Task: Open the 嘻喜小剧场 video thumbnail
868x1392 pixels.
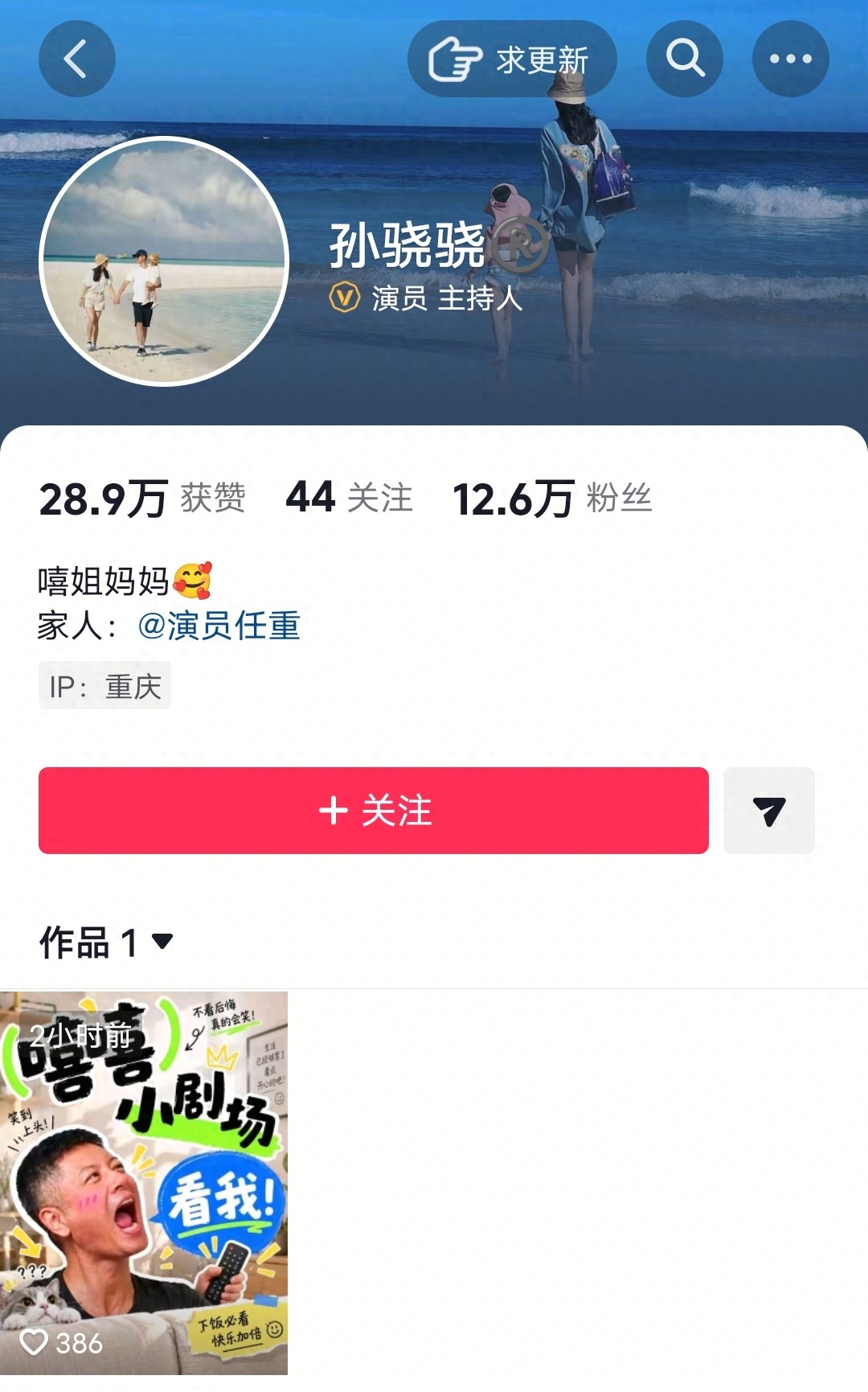Action: (x=144, y=1183)
